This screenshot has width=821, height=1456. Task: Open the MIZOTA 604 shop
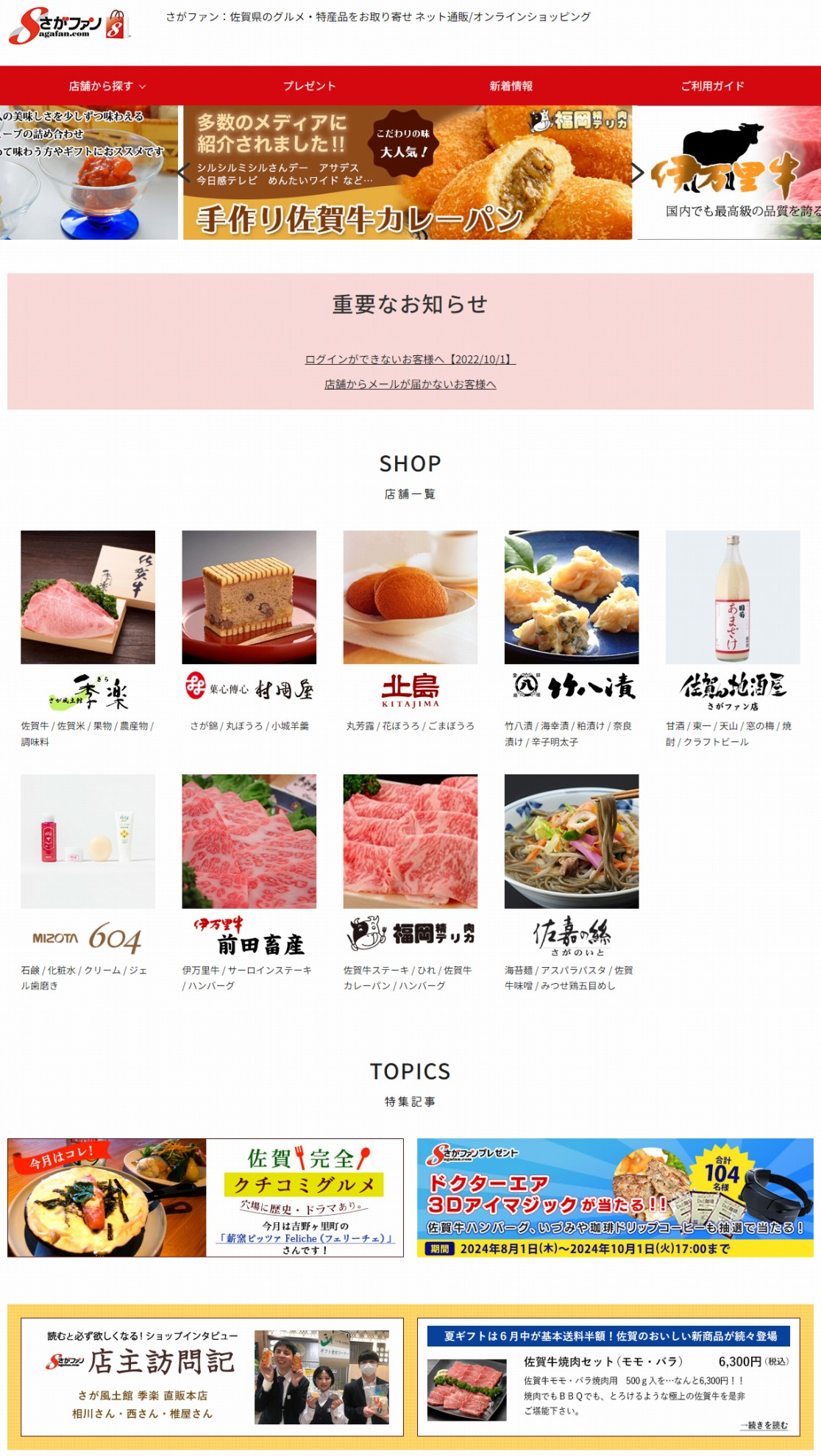(x=88, y=882)
